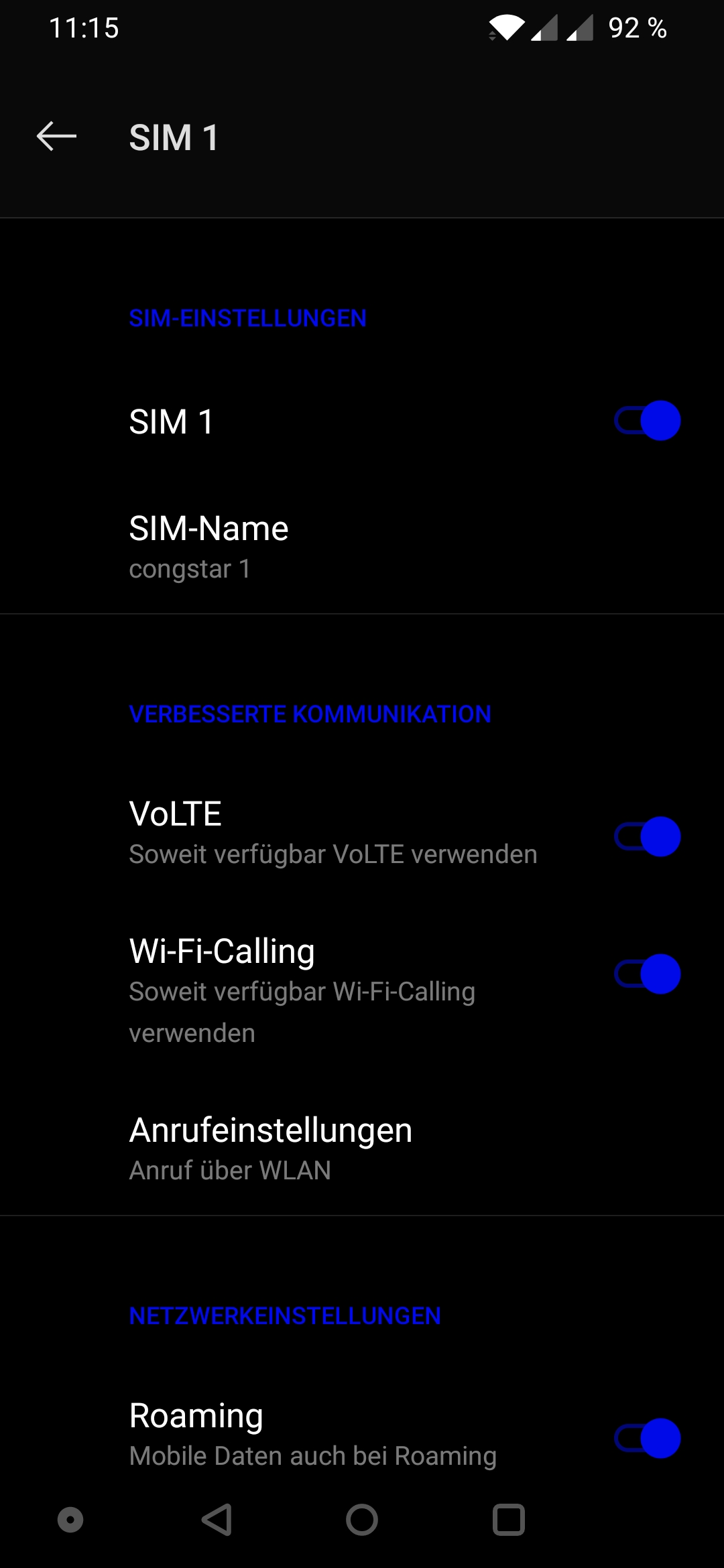Toggle the Roaming switch
The width and height of the screenshot is (724, 1568).
(x=647, y=1438)
